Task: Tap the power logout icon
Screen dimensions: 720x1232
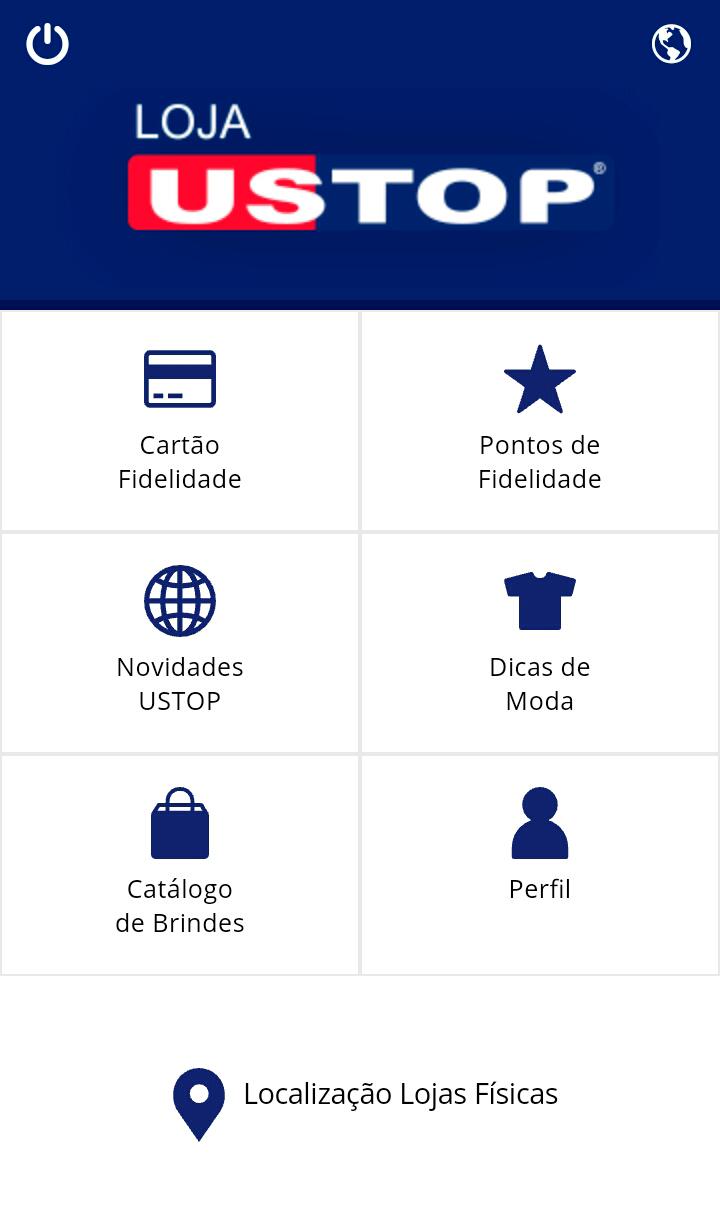Action: (x=47, y=44)
